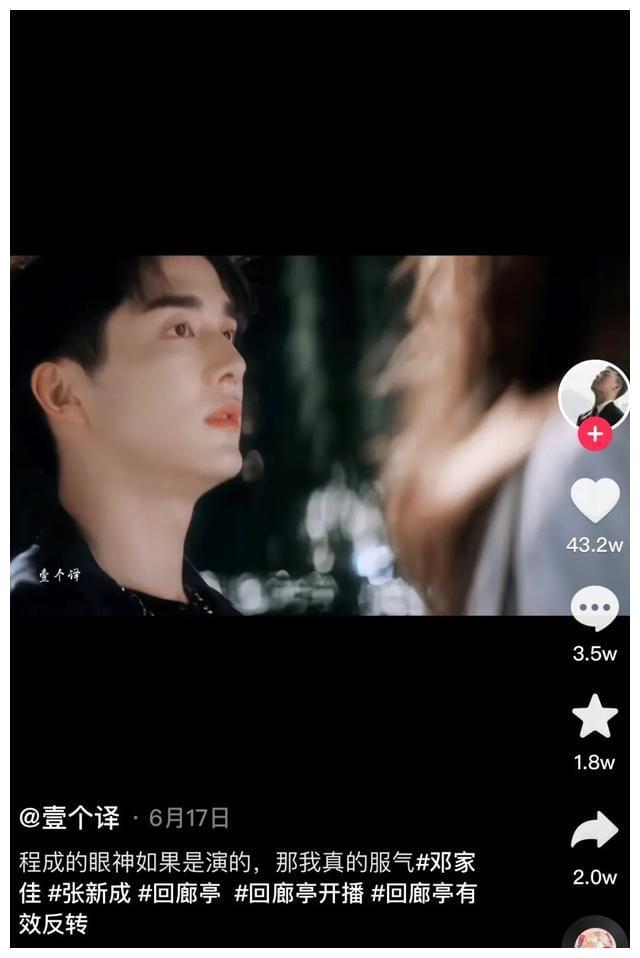Like this video with the heart
Screen dimensions: 640x958
tap(594, 500)
